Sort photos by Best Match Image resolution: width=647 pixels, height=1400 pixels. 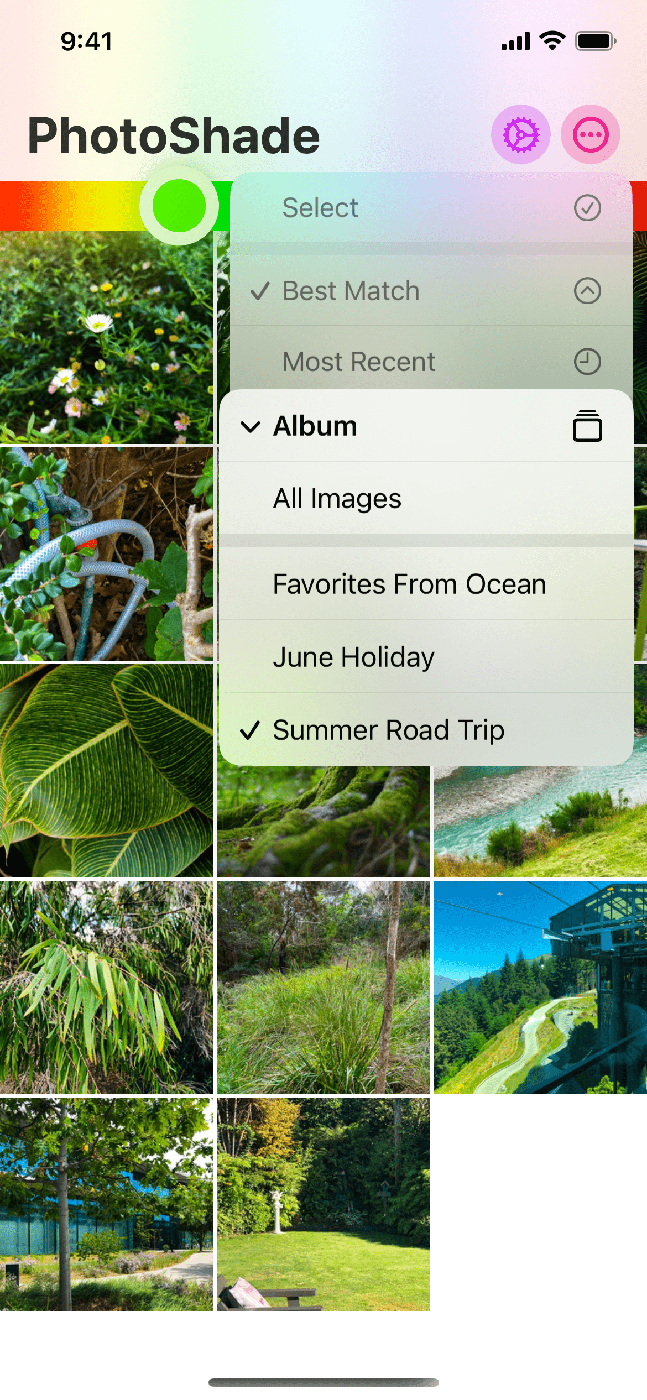click(431, 291)
